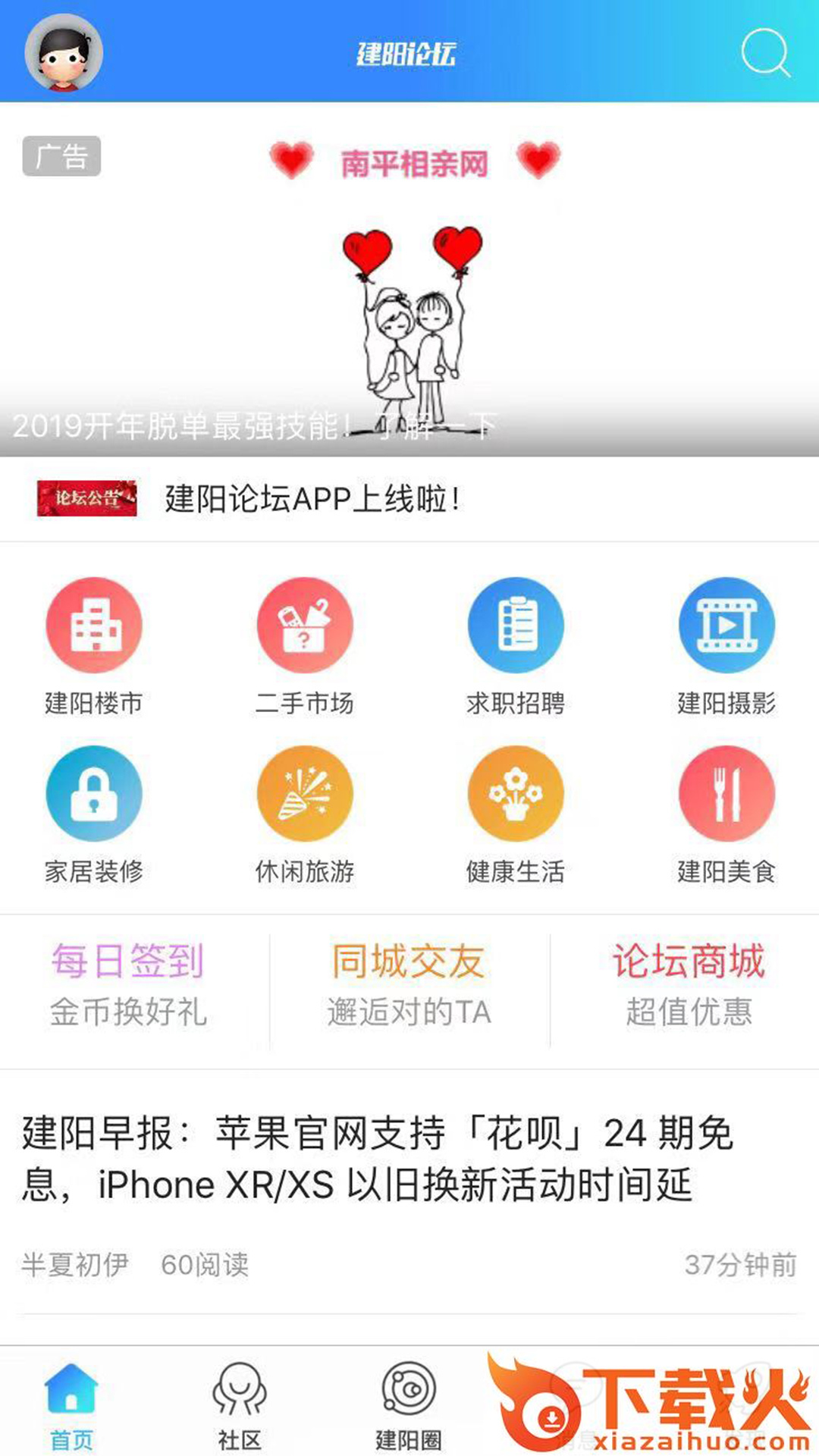Screen dimensions: 819x1456
Task: Open the 建阳摄影 category
Action: coord(726,645)
